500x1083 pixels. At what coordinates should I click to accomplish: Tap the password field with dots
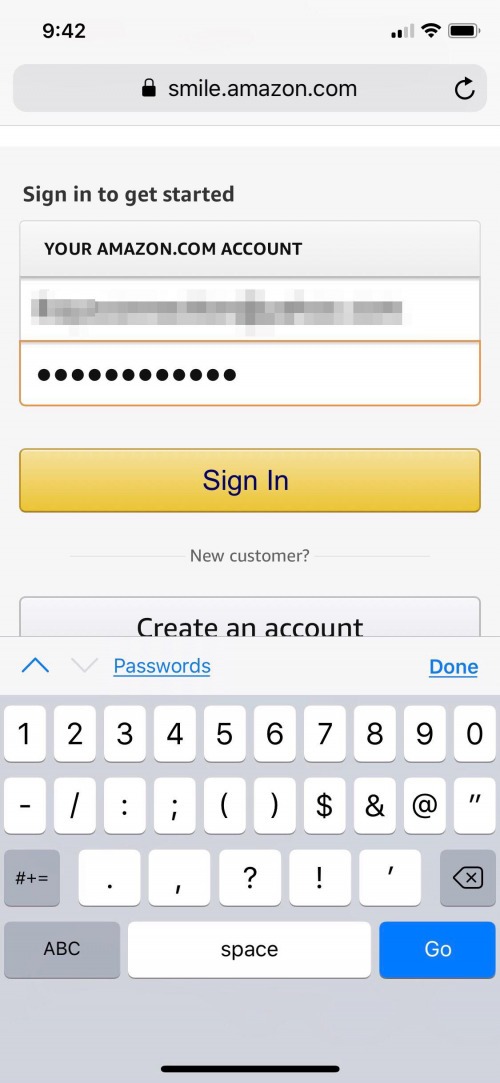click(249, 374)
